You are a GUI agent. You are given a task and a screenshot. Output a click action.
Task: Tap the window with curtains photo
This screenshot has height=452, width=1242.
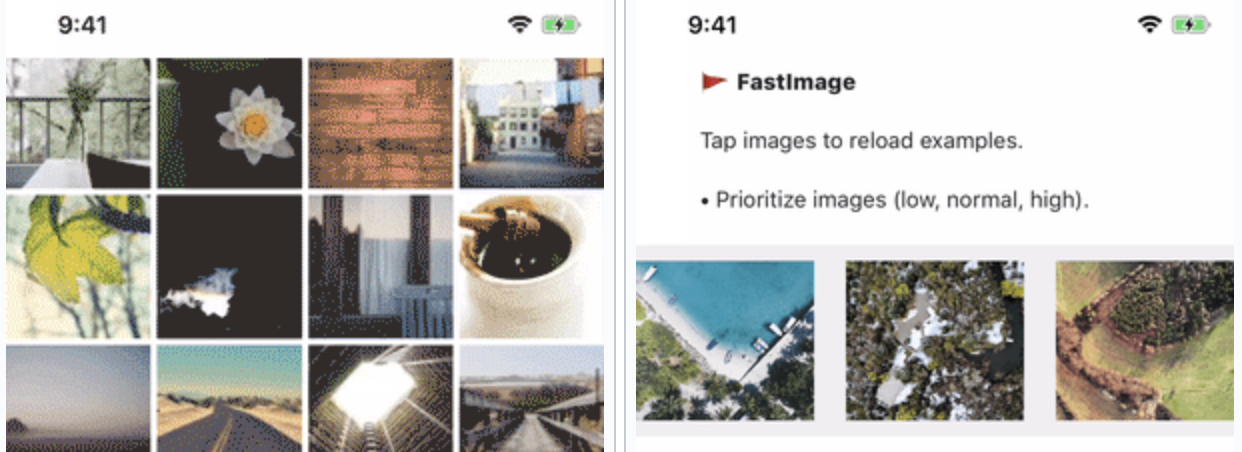coord(380,266)
